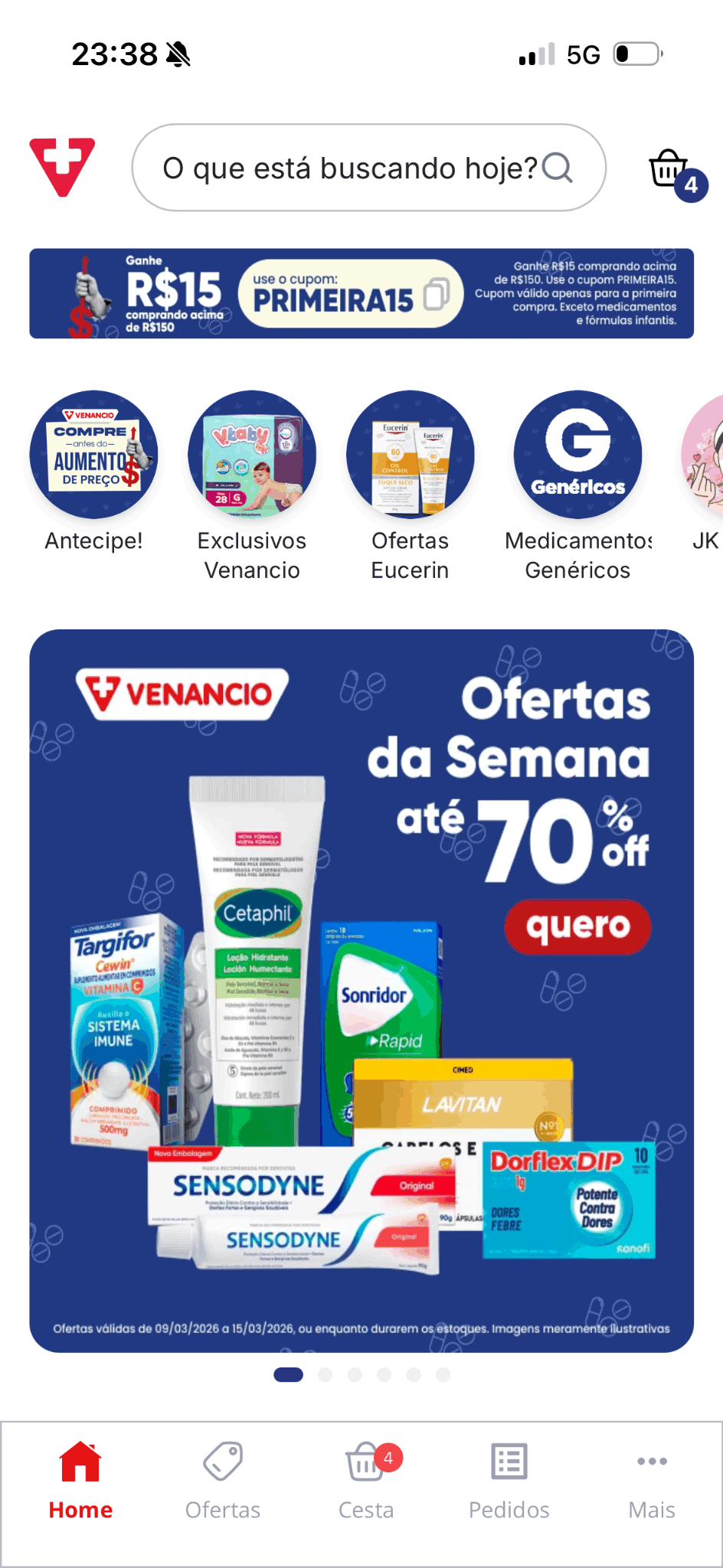723x1568 pixels.
Task: Open Exclusivos Venancio category
Action: pyautogui.click(x=252, y=456)
